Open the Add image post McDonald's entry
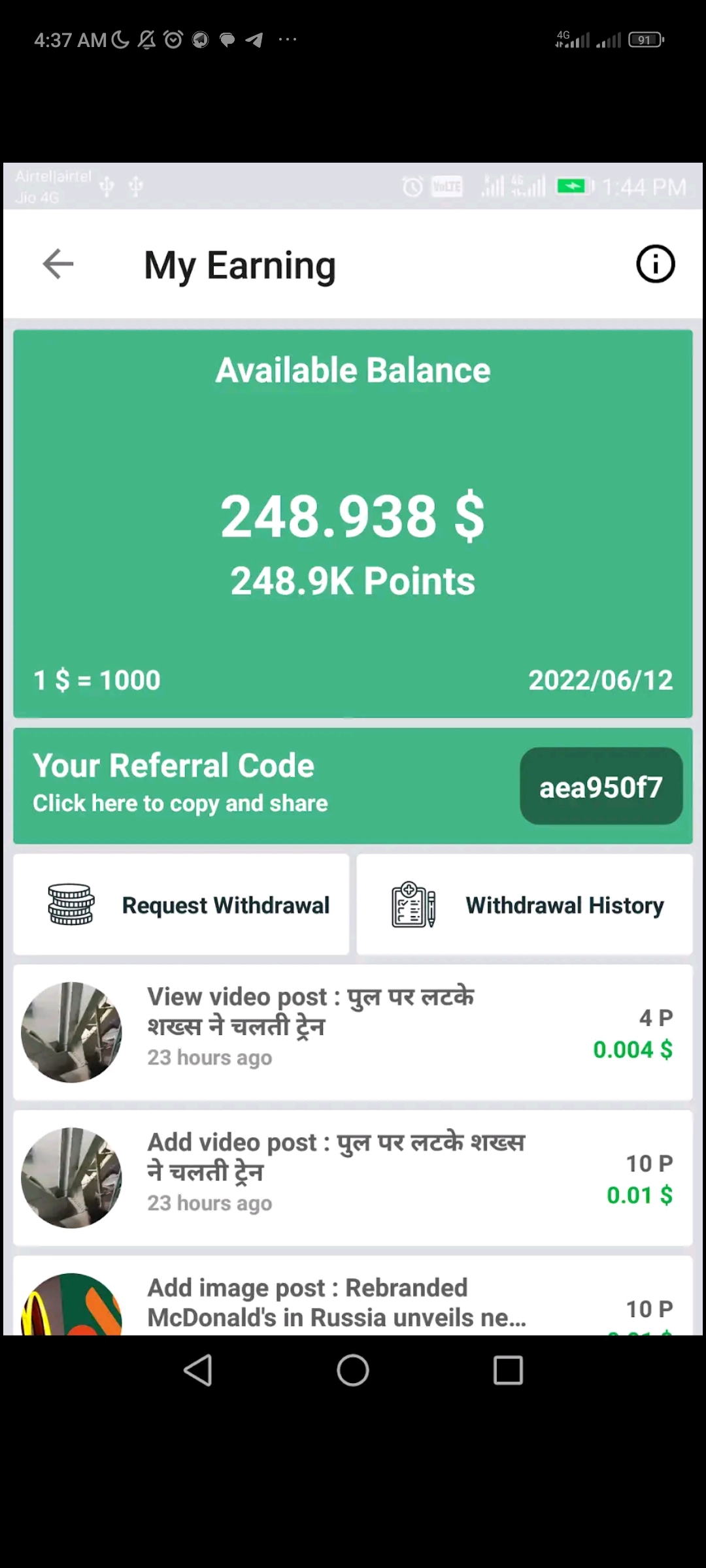The height and width of the screenshot is (1568, 706). click(x=353, y=1296)
